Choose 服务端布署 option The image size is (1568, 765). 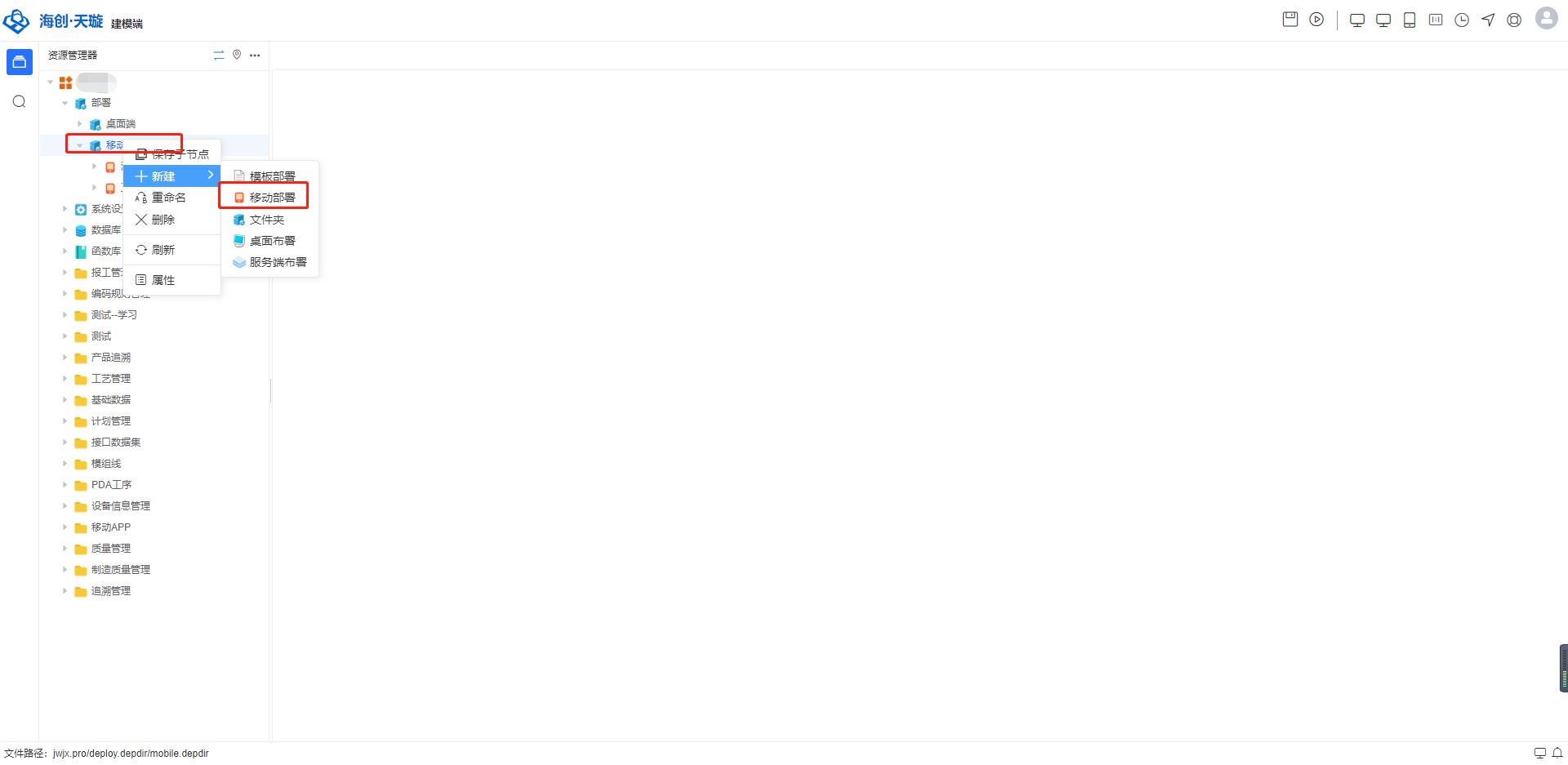click(x=277, y=262)
